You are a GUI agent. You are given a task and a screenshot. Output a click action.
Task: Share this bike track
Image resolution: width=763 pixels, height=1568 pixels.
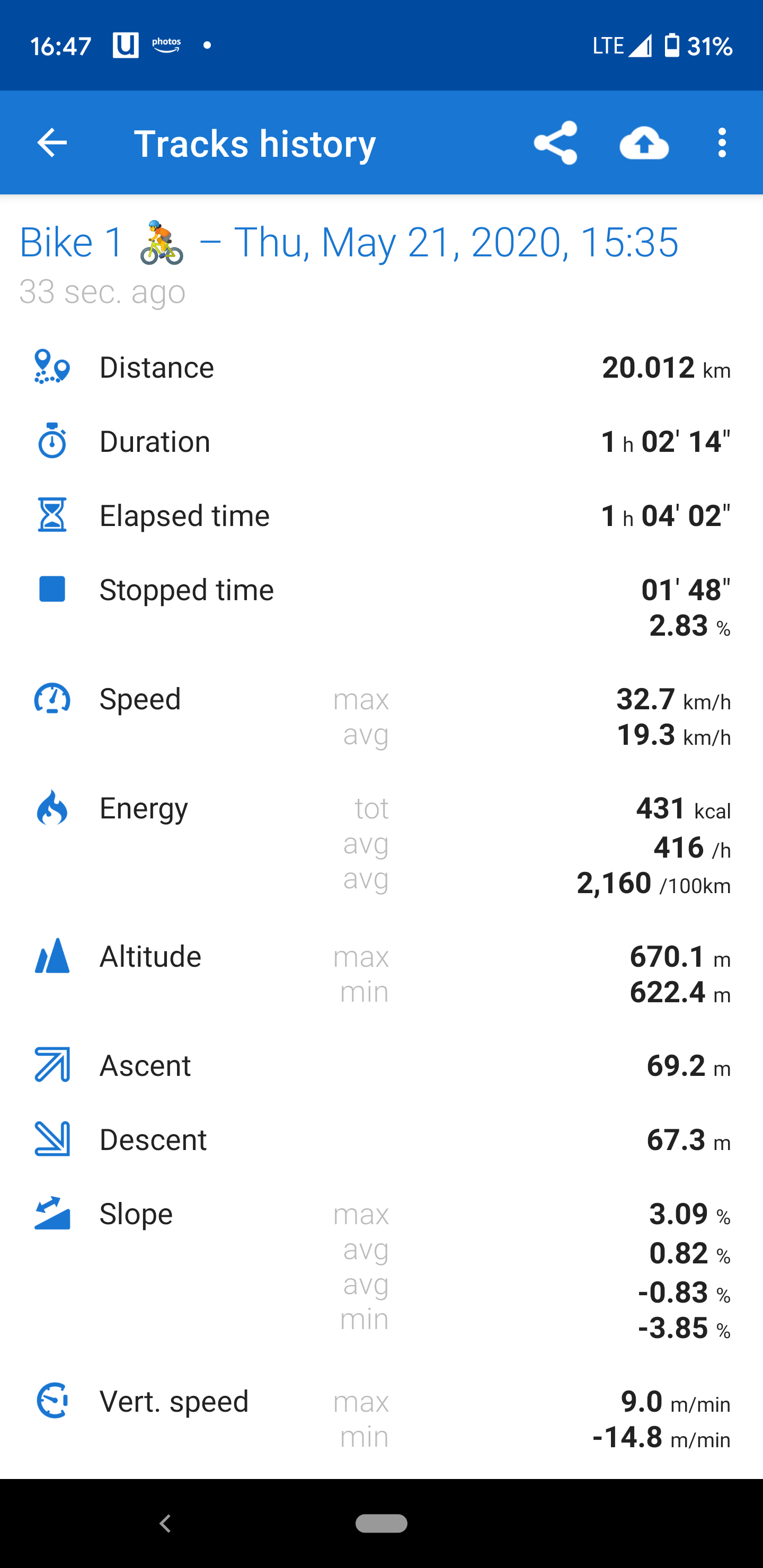pos(555,143)
